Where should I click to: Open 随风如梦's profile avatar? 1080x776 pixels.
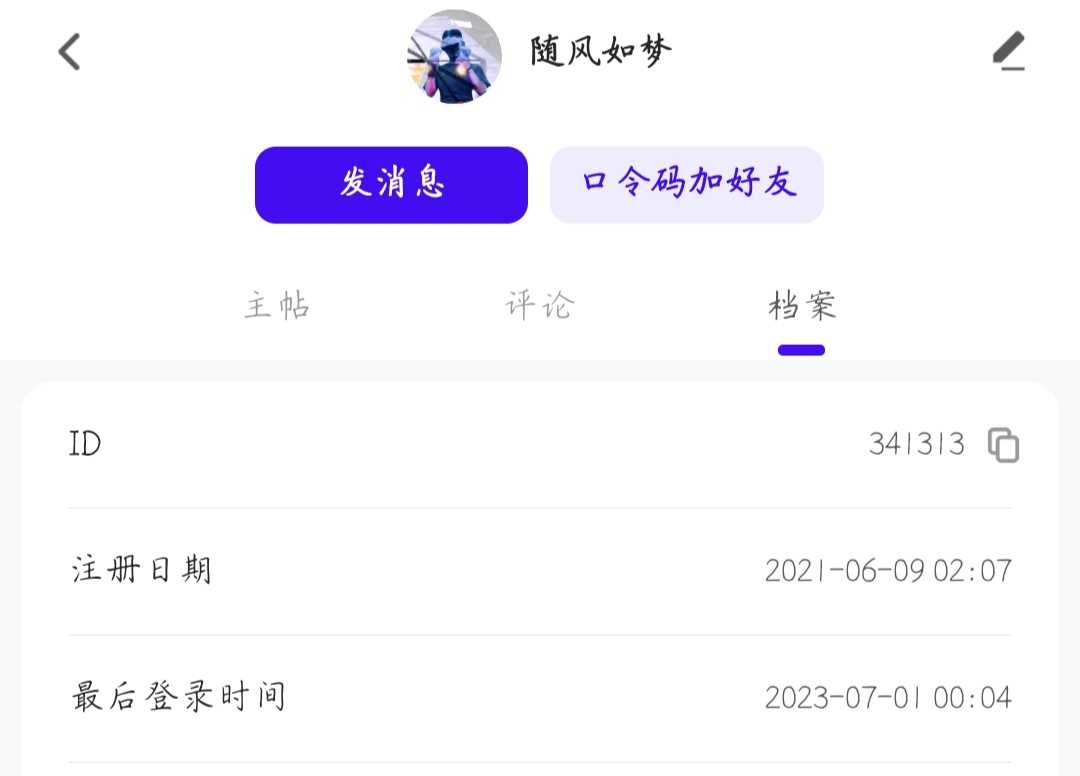[x=455, y=56]
